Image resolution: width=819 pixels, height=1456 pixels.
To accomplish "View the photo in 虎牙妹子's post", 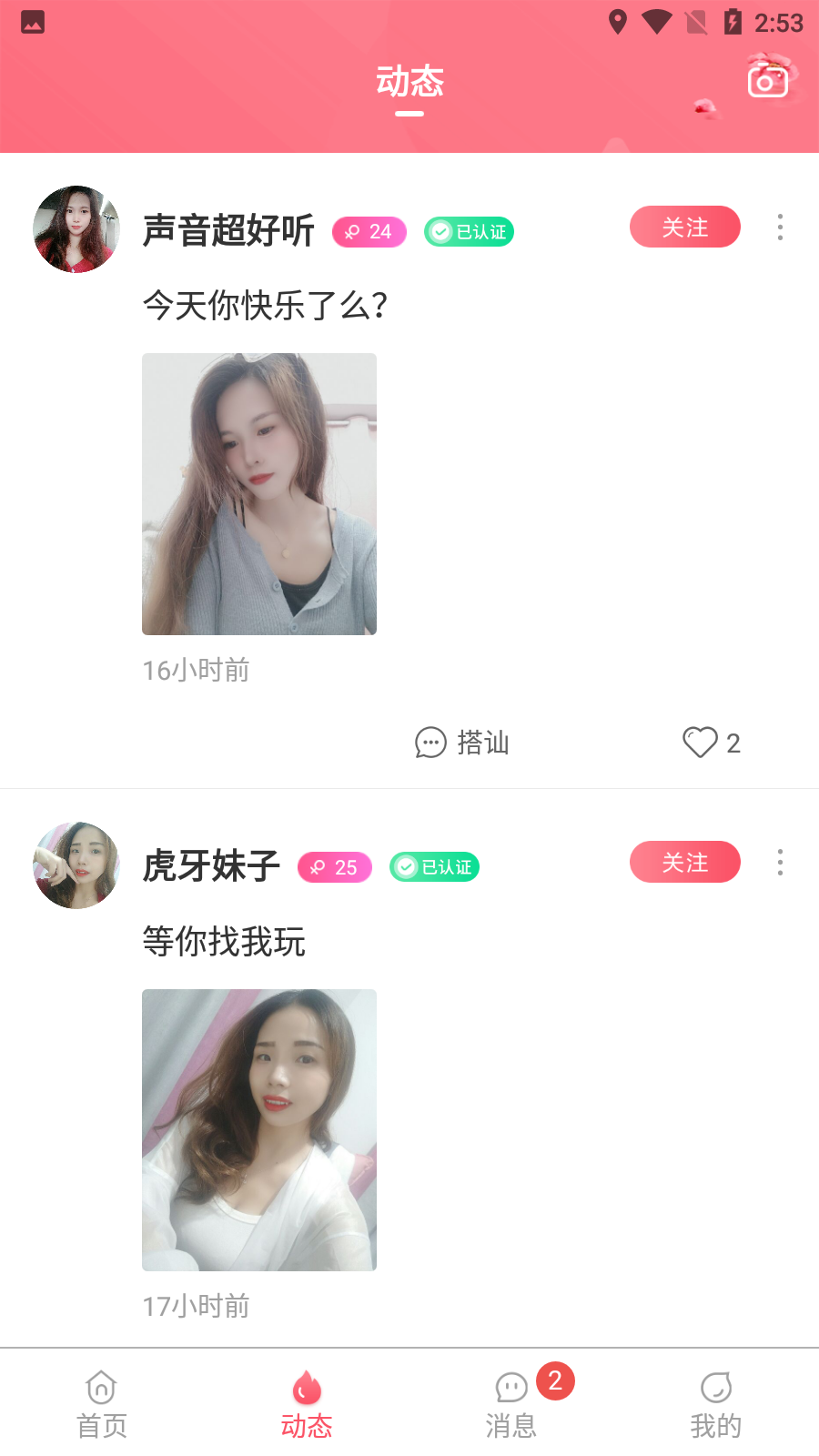I will tap(259, 1129).
